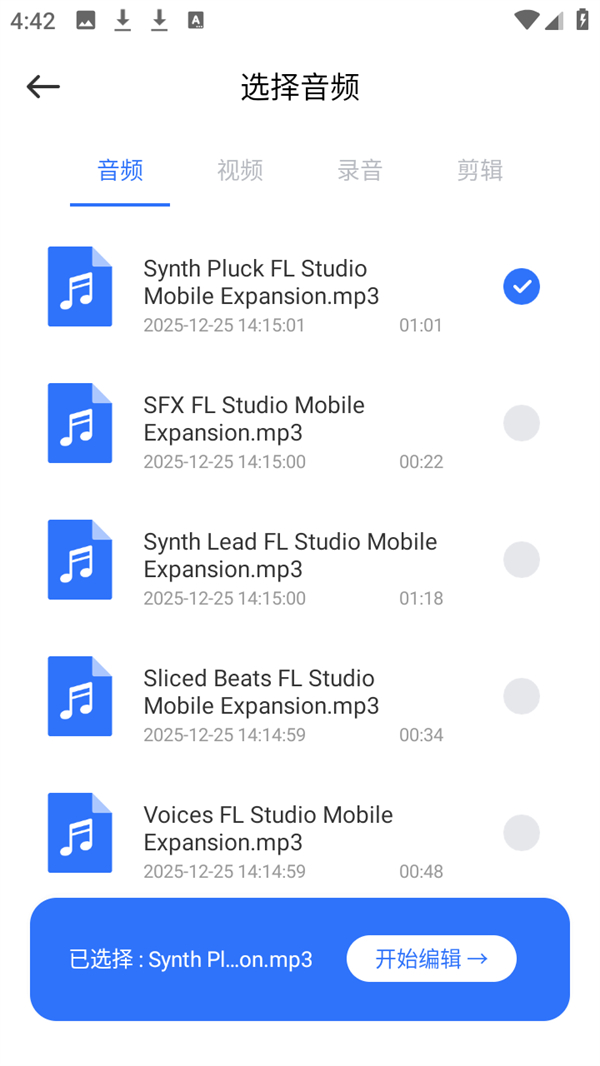Pick Sliced Beats FL Studio audio file
600x1066 pixels.
coord(521,696)
